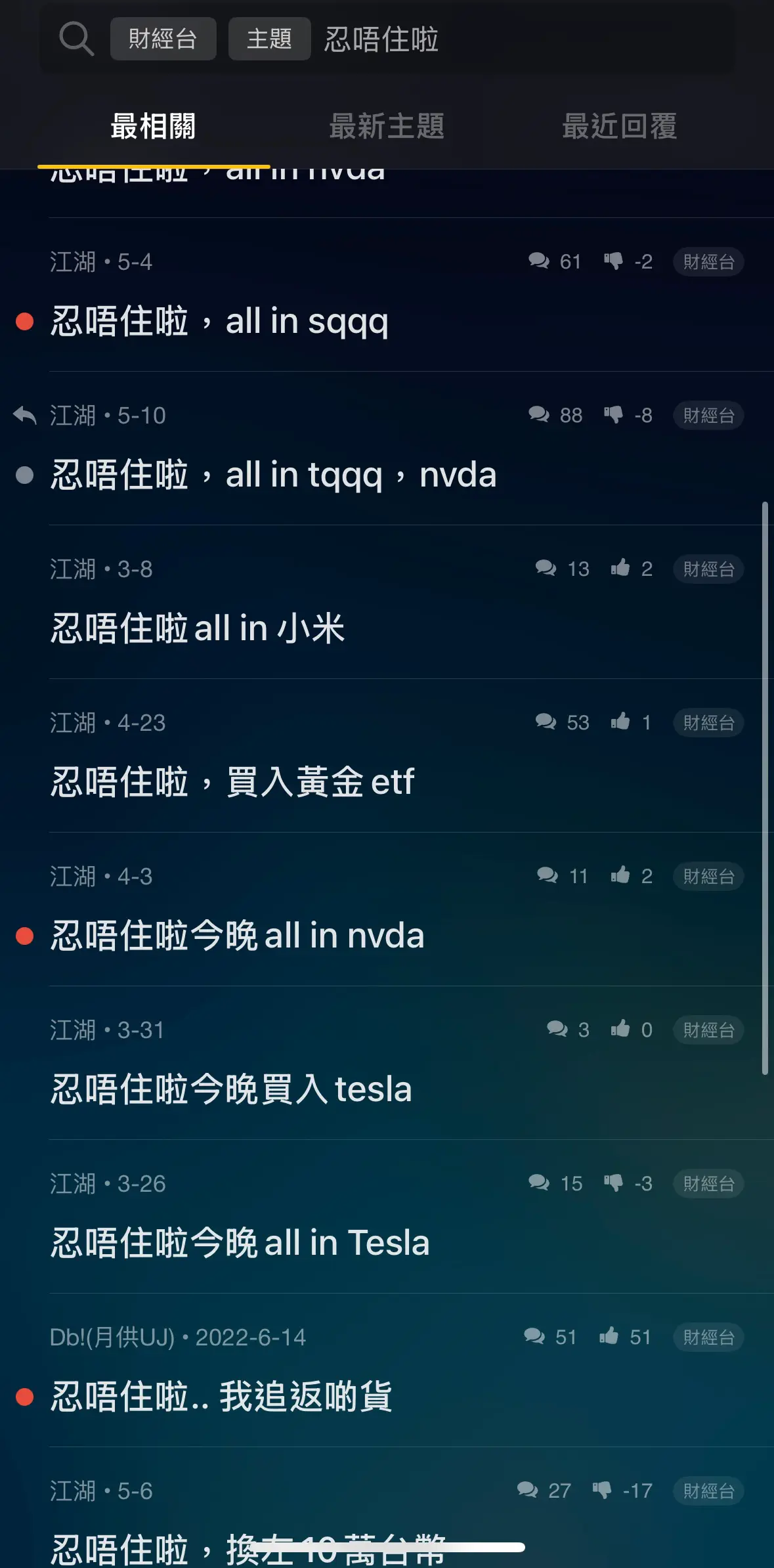The width and height of the screenshot is (774, 1568).
Task: Click the comment bubble on '今晚 all in Tesla'
Action: point(540,1183)
